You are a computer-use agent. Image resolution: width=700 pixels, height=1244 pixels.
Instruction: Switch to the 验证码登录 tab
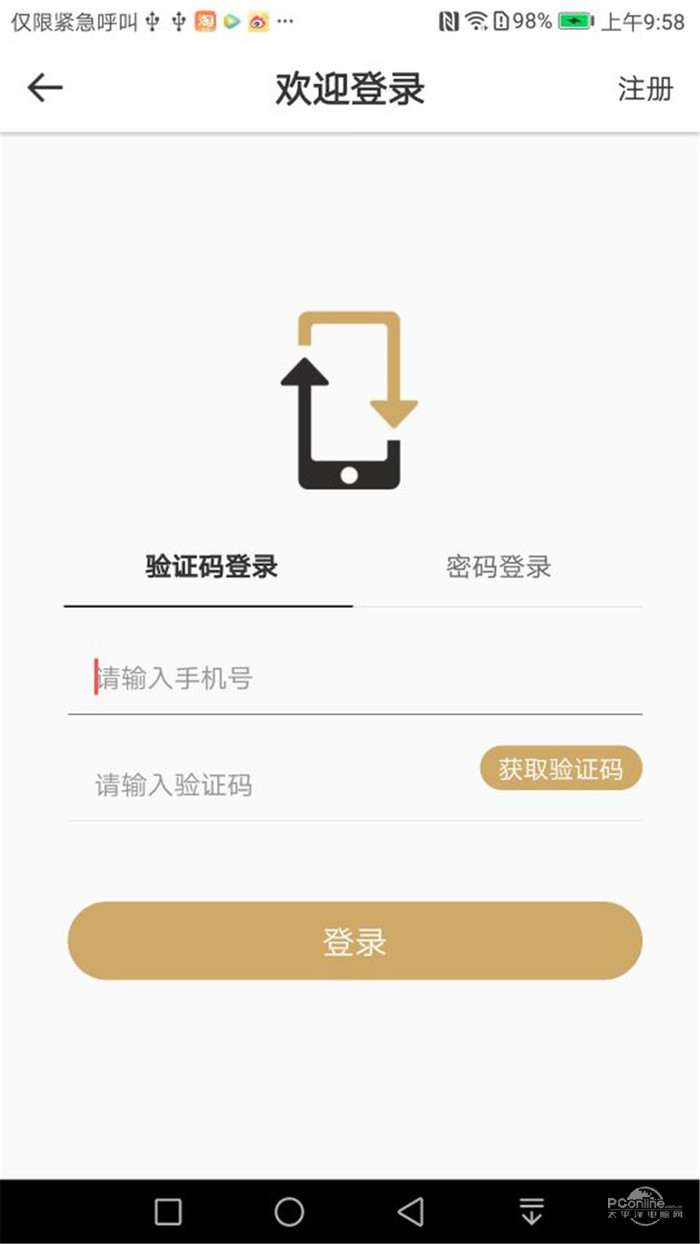tap(211, 567)
